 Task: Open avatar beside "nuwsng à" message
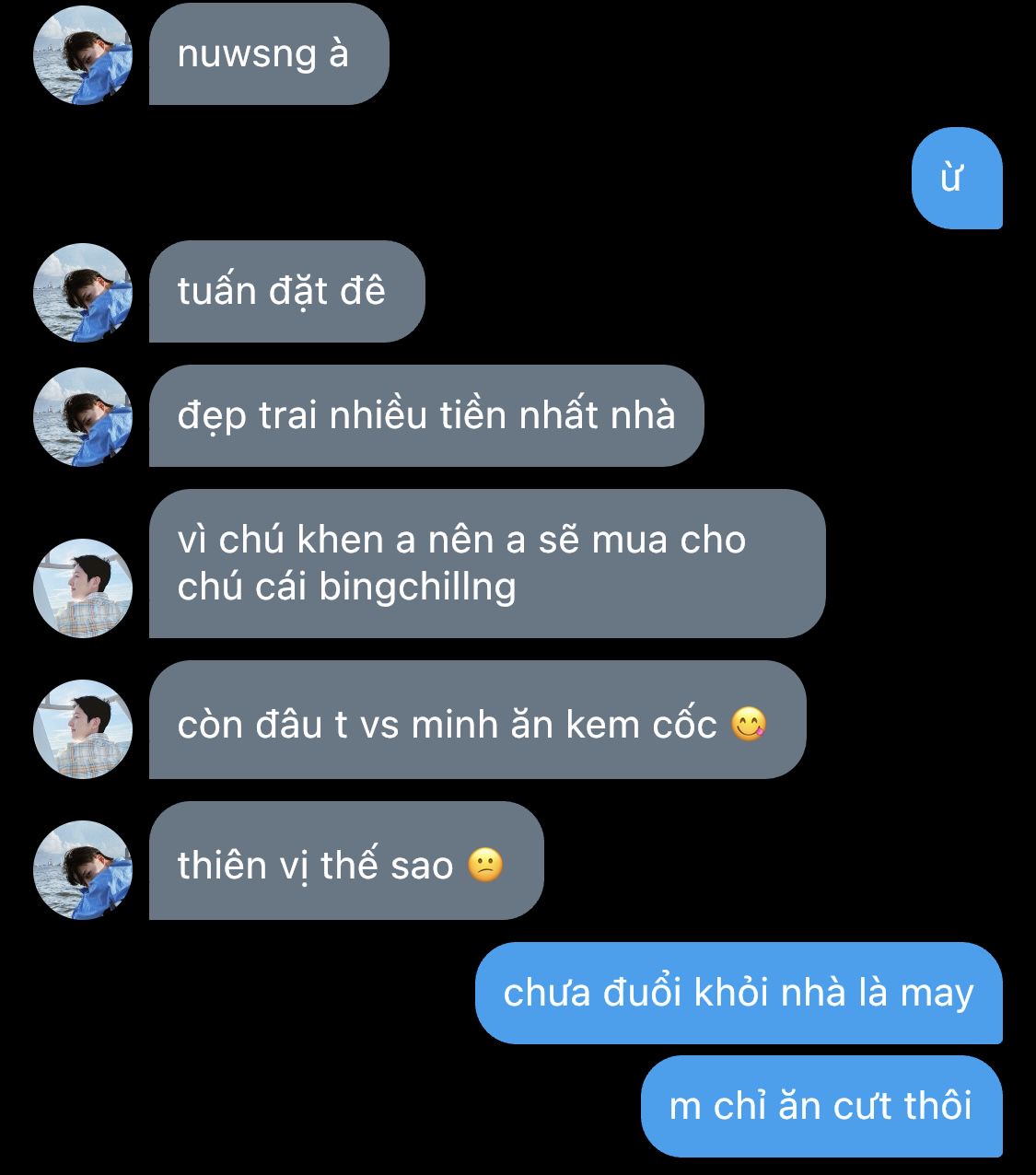[83, 55]
